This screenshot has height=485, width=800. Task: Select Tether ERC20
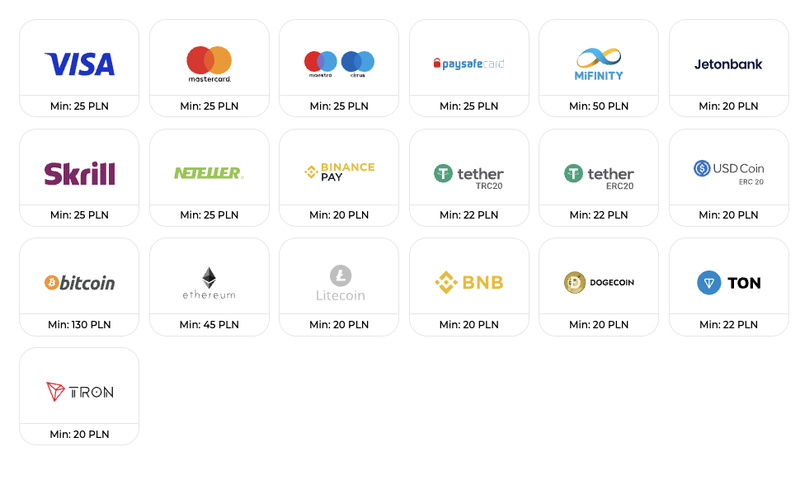tap(599, 173)
